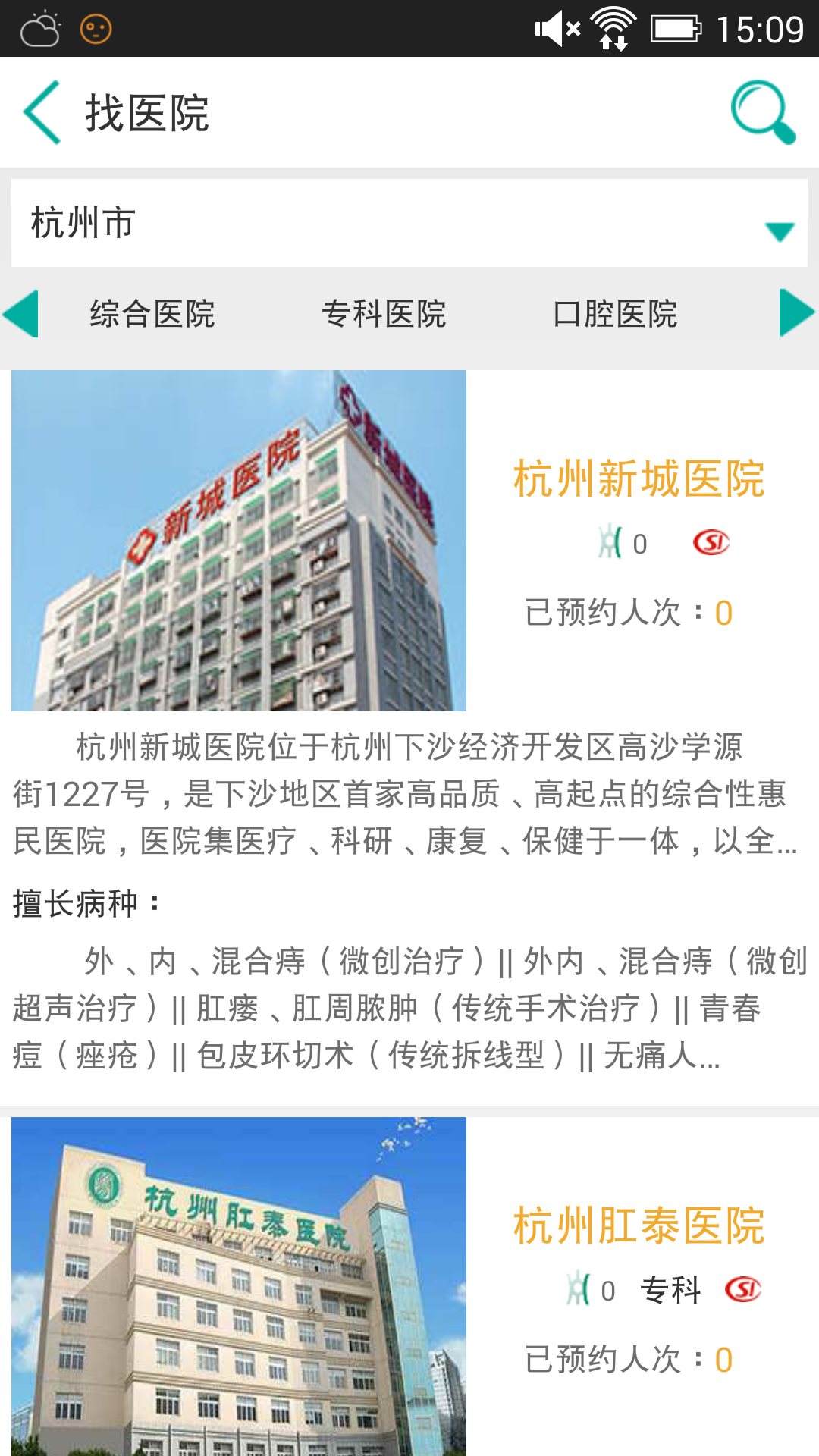Screen dimensions: 819x1456
Task: Open the search magnifier icon
Action: pos(762,112)
